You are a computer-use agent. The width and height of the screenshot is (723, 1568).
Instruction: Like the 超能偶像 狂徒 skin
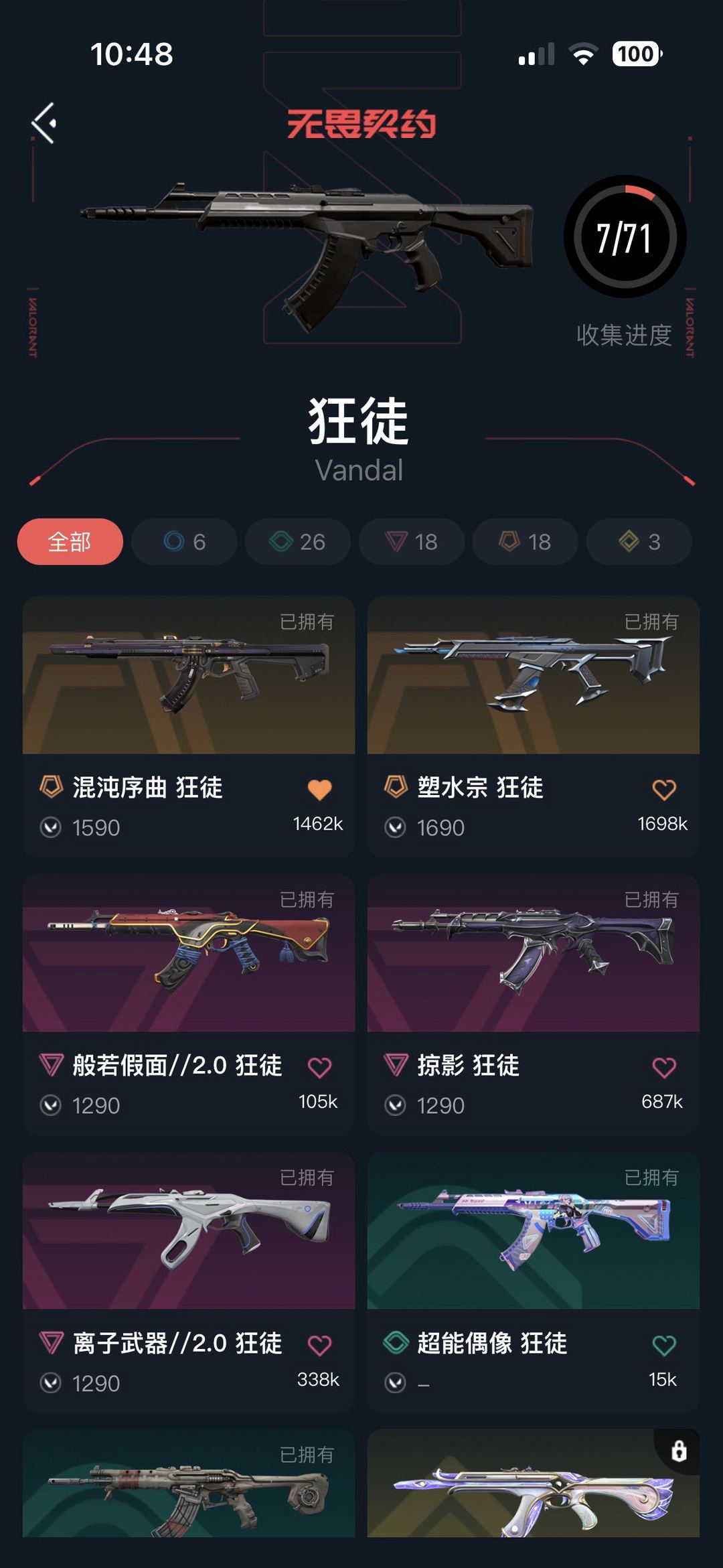pos(664,1346)
